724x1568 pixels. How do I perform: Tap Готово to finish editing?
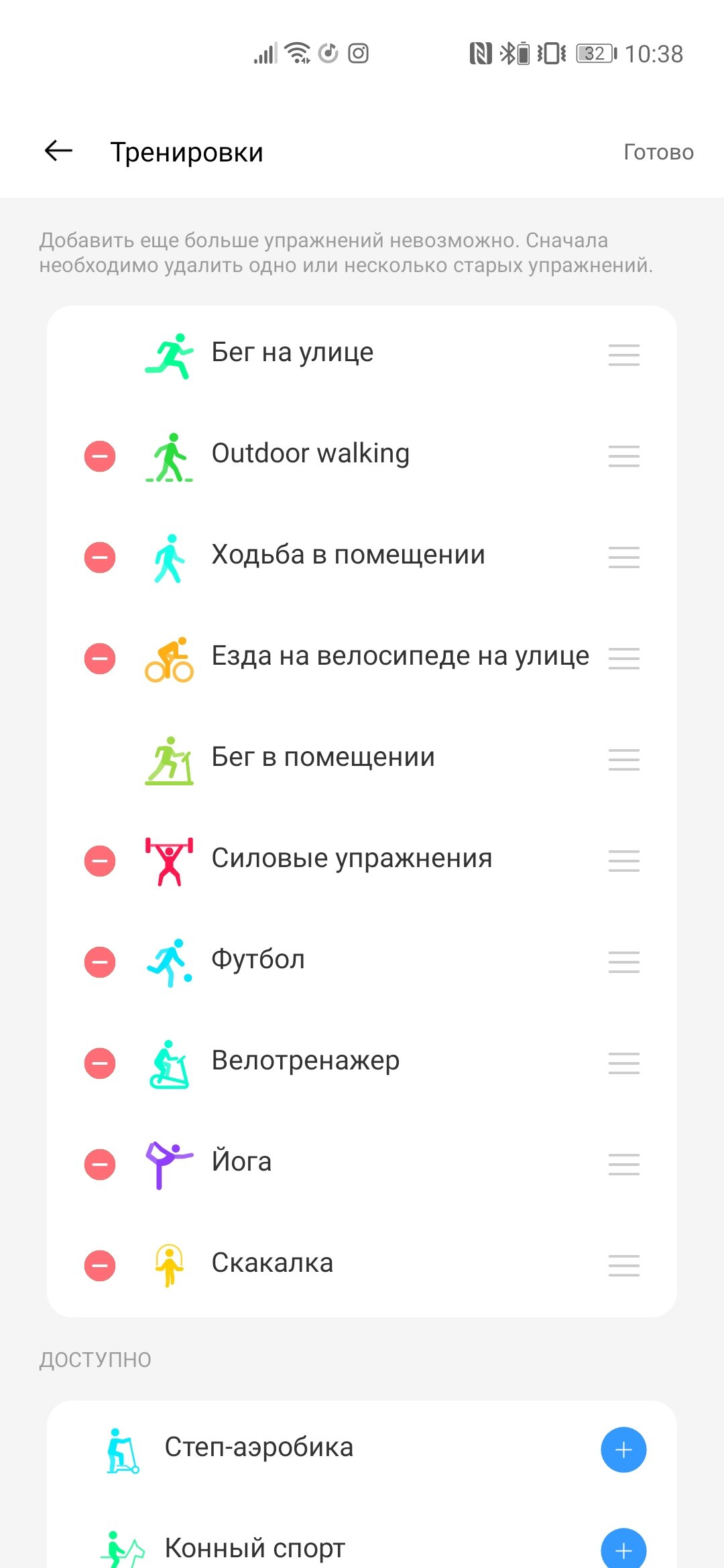point(658,152)
